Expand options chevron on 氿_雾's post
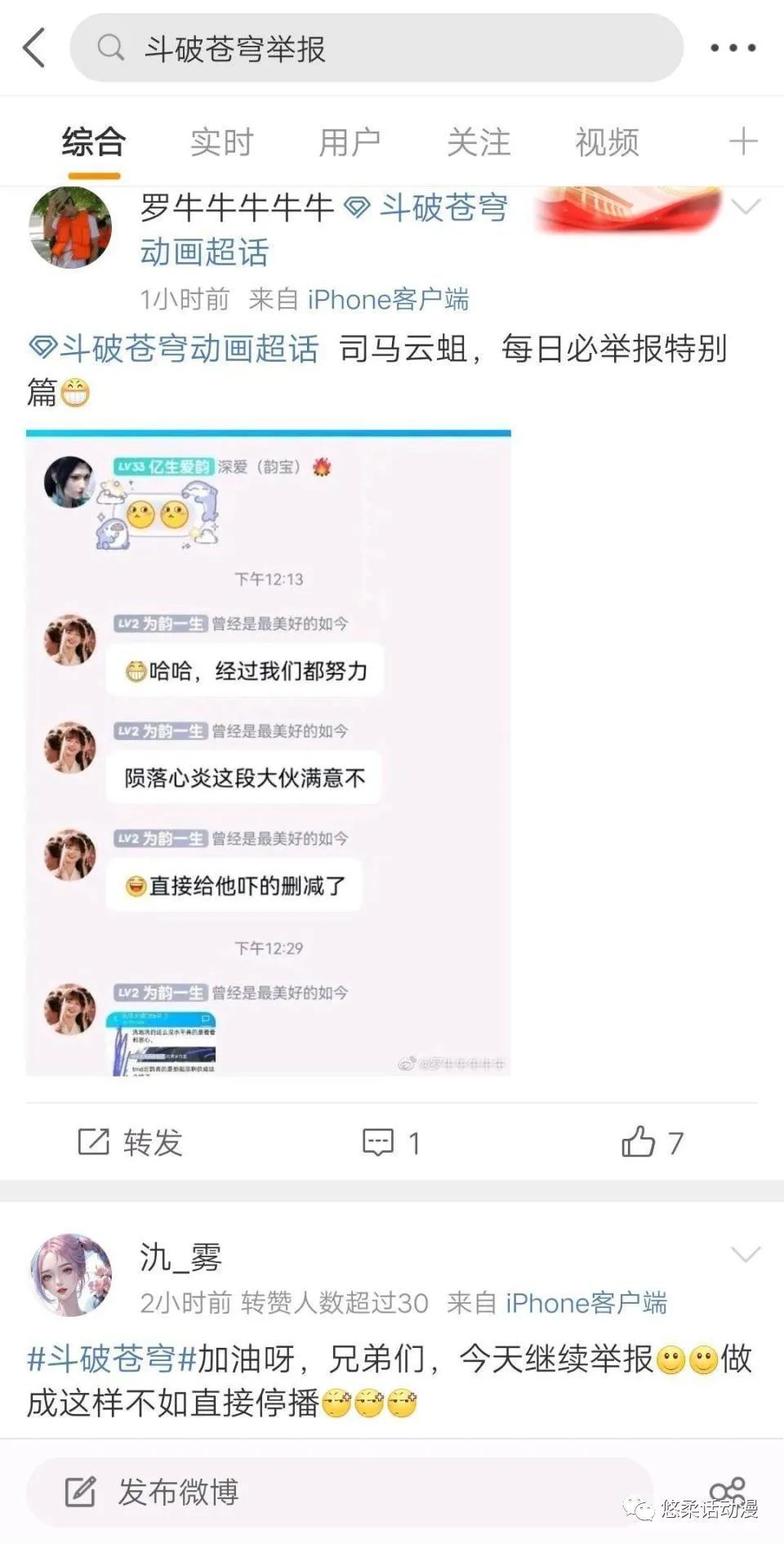This screenshot has height=1544, width=784. 746,1254
